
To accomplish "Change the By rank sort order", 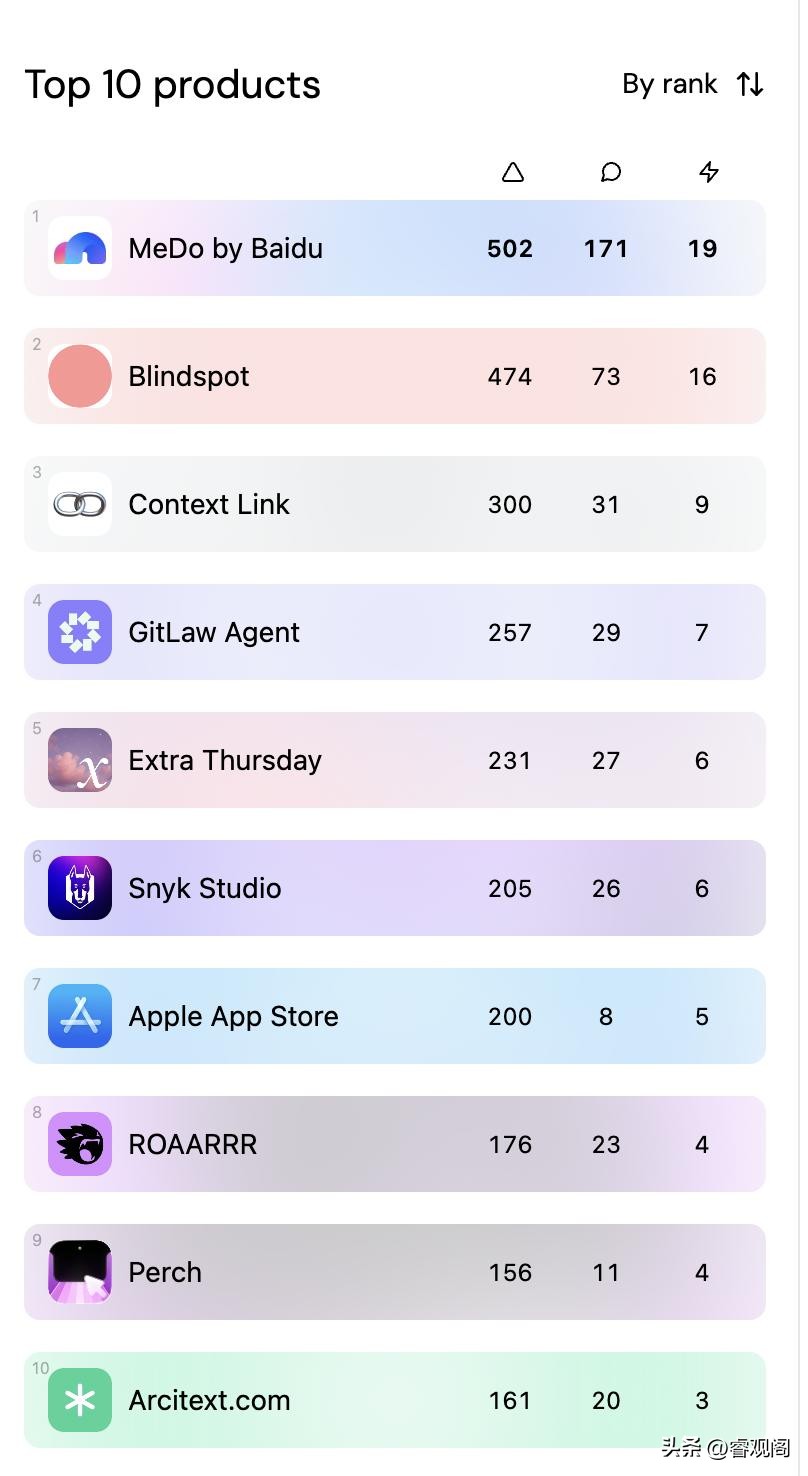I will click(x=693, y=84).
